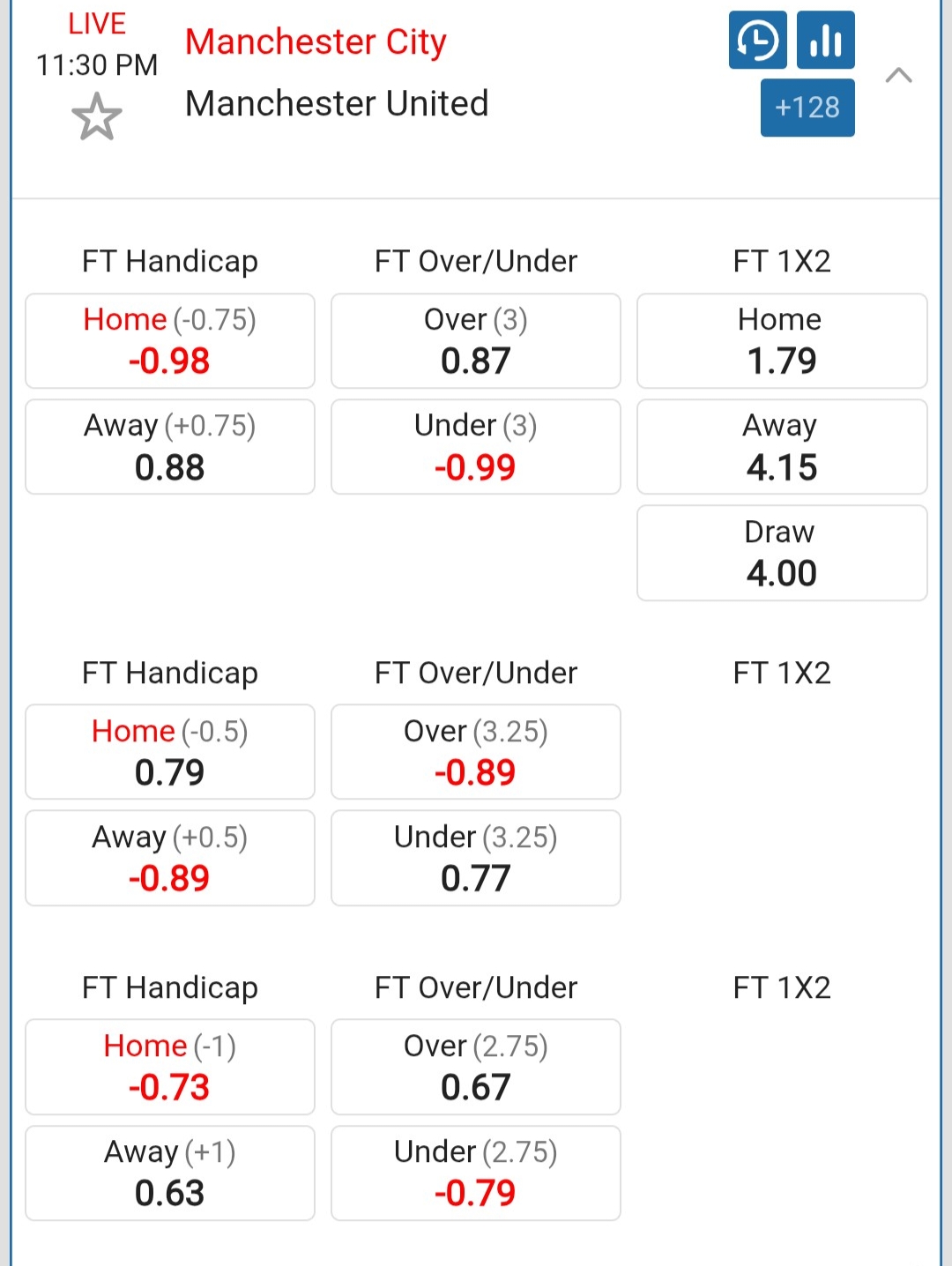952x1266 pixels.
Task: Choose Away (+0.5) handicap at -0.89
Action: click(170, 858)
